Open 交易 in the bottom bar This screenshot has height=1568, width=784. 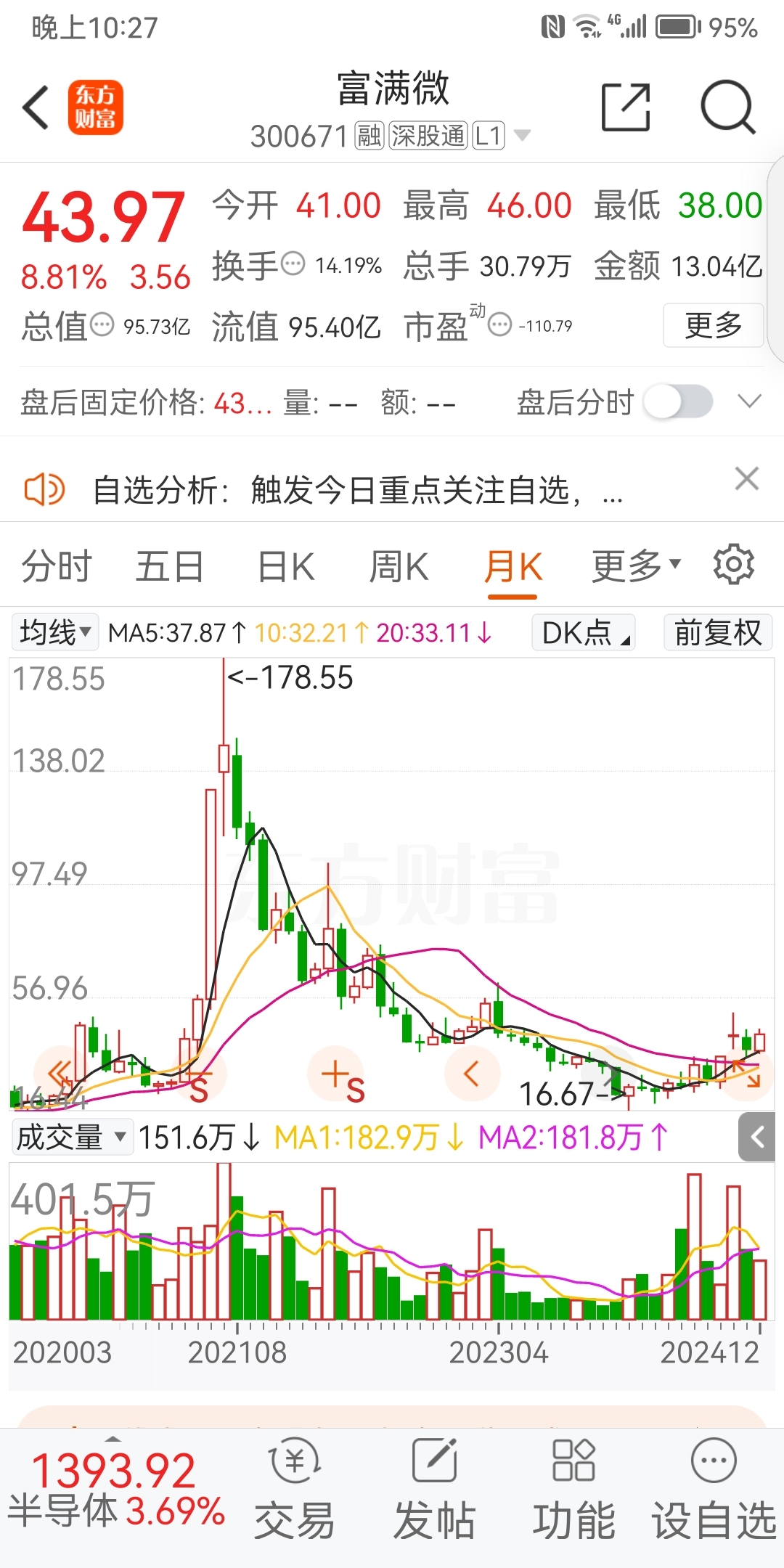tap(295, 1488)
